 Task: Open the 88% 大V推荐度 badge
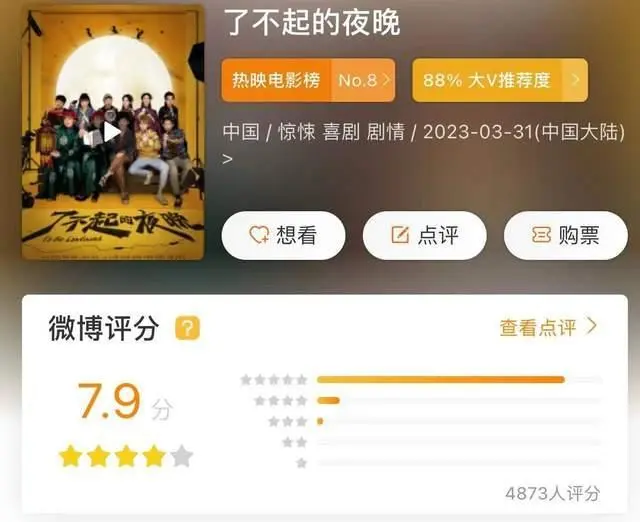click(x=499, y=81)
